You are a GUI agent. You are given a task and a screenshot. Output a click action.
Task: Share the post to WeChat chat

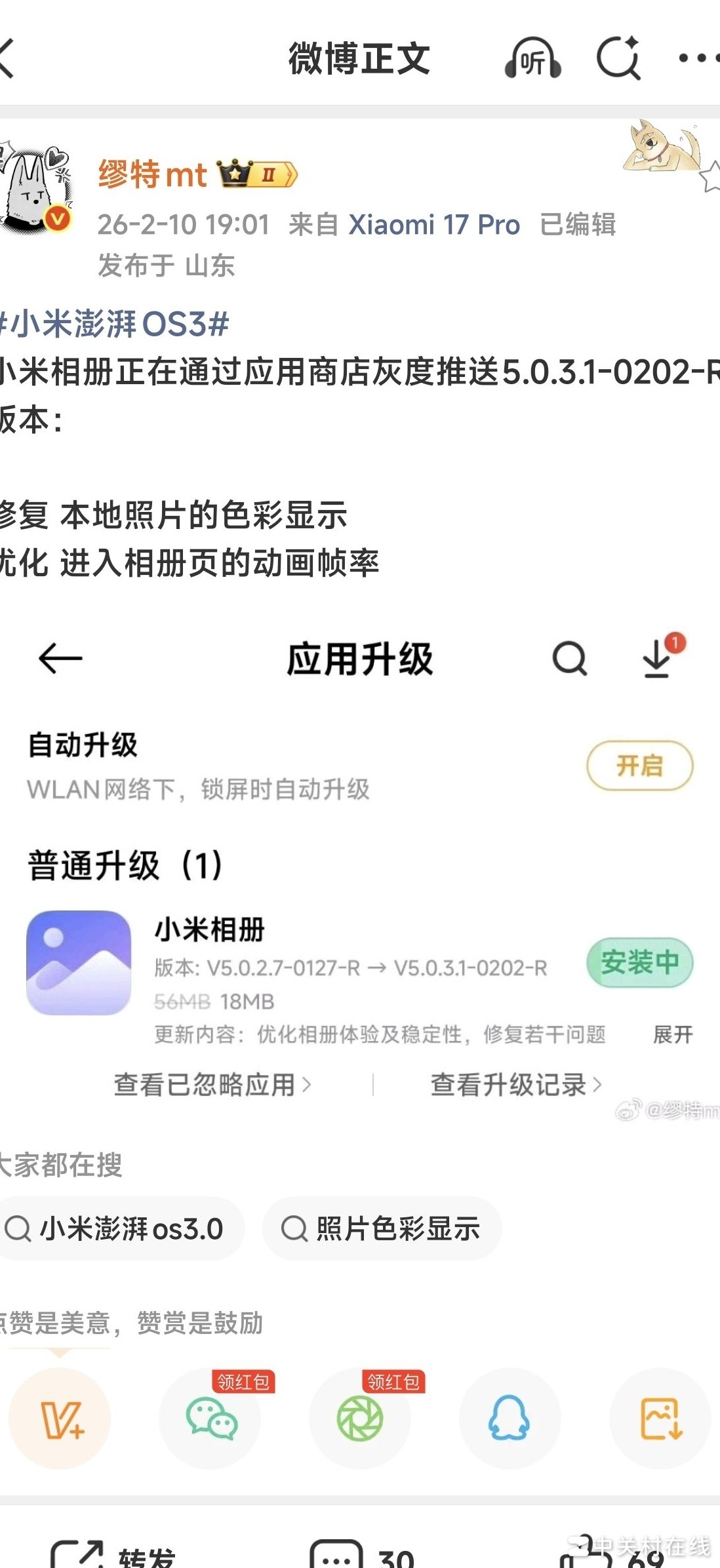click(210, 1419)
